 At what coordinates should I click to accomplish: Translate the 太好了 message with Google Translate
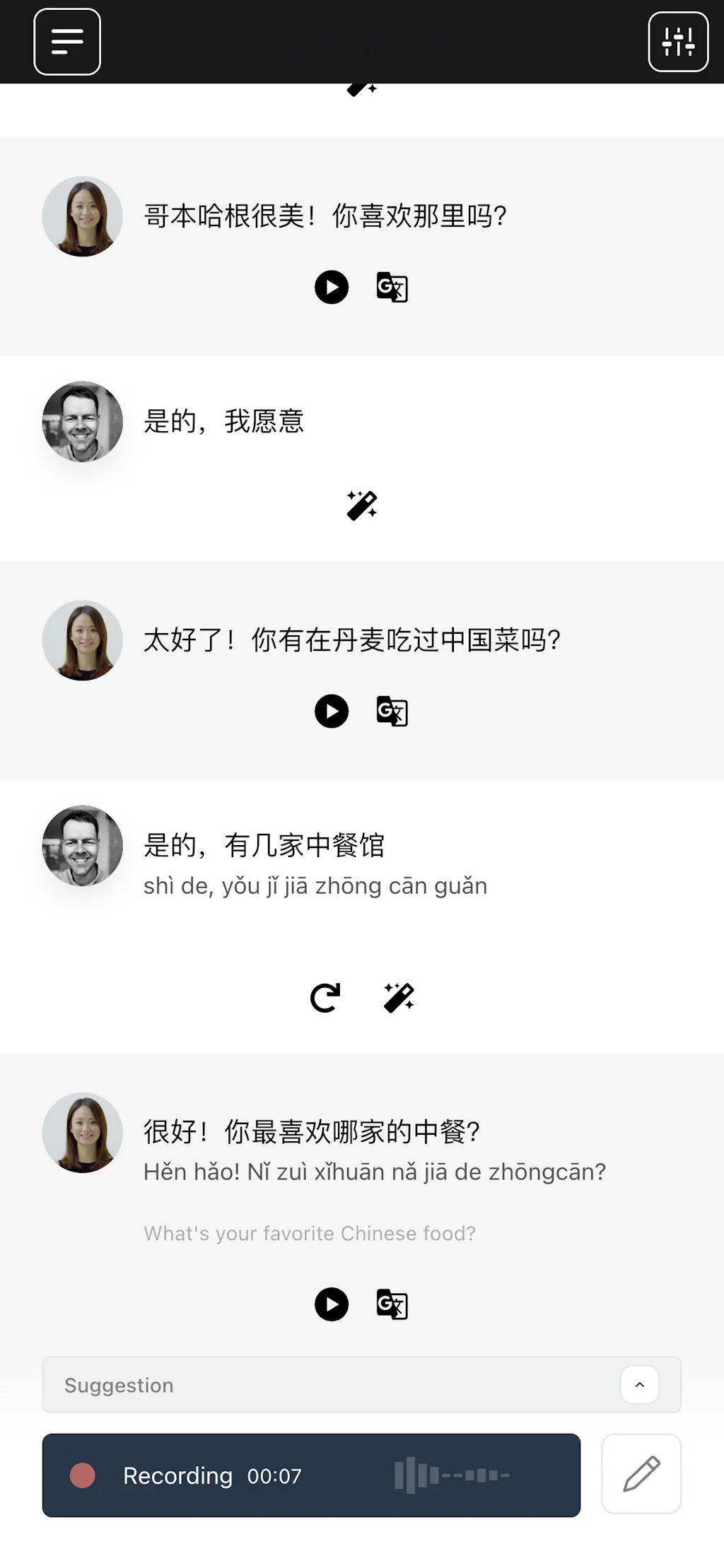pos(393,712)
